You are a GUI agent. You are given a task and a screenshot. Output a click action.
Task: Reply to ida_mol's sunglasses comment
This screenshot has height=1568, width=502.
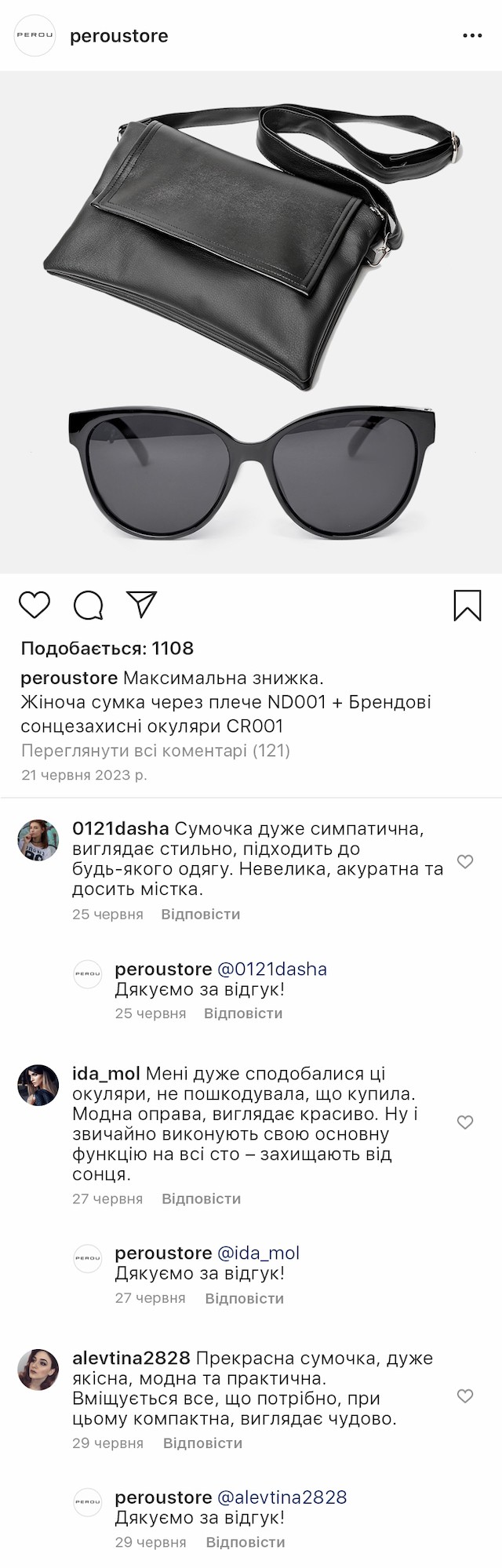(201, 1199)
